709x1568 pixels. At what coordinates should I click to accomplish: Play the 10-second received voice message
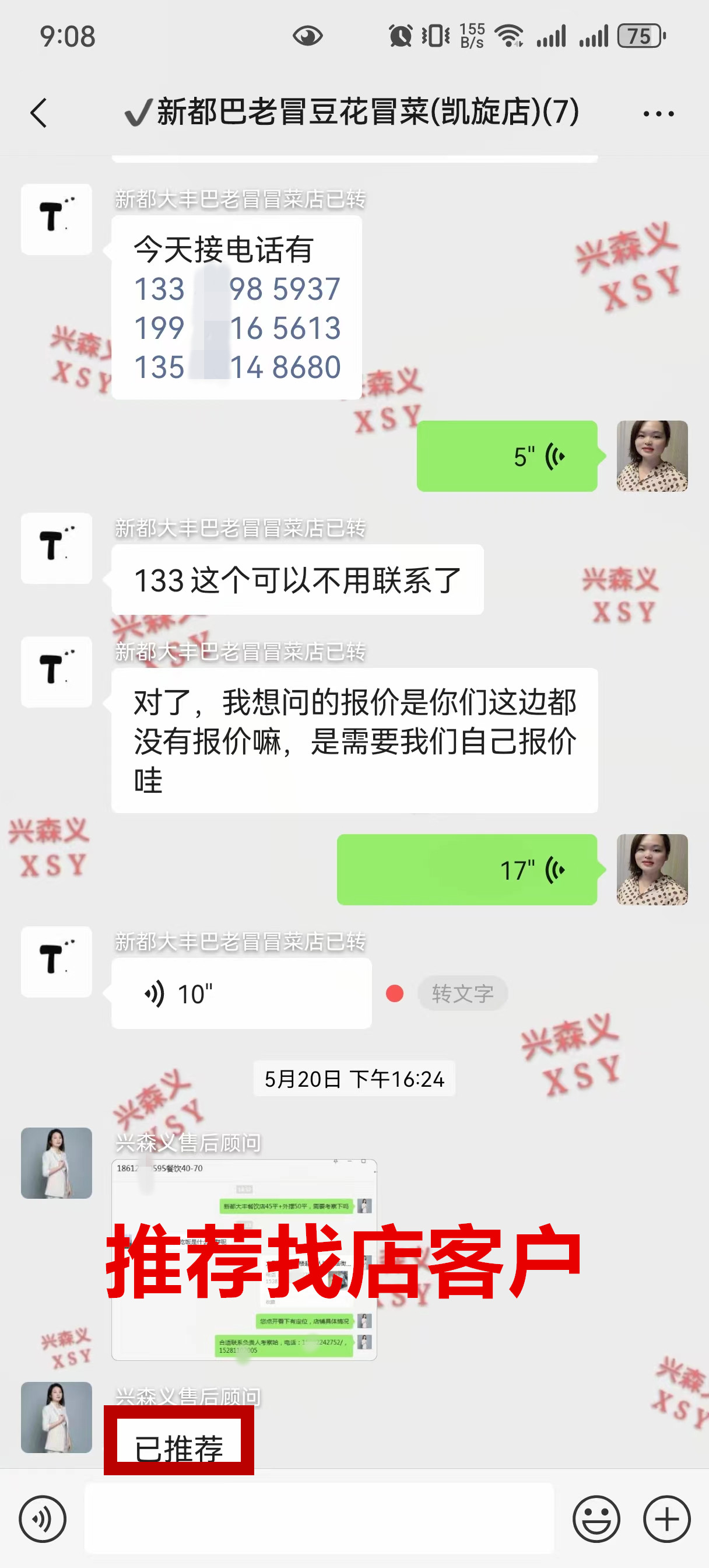tap(241, 993)
